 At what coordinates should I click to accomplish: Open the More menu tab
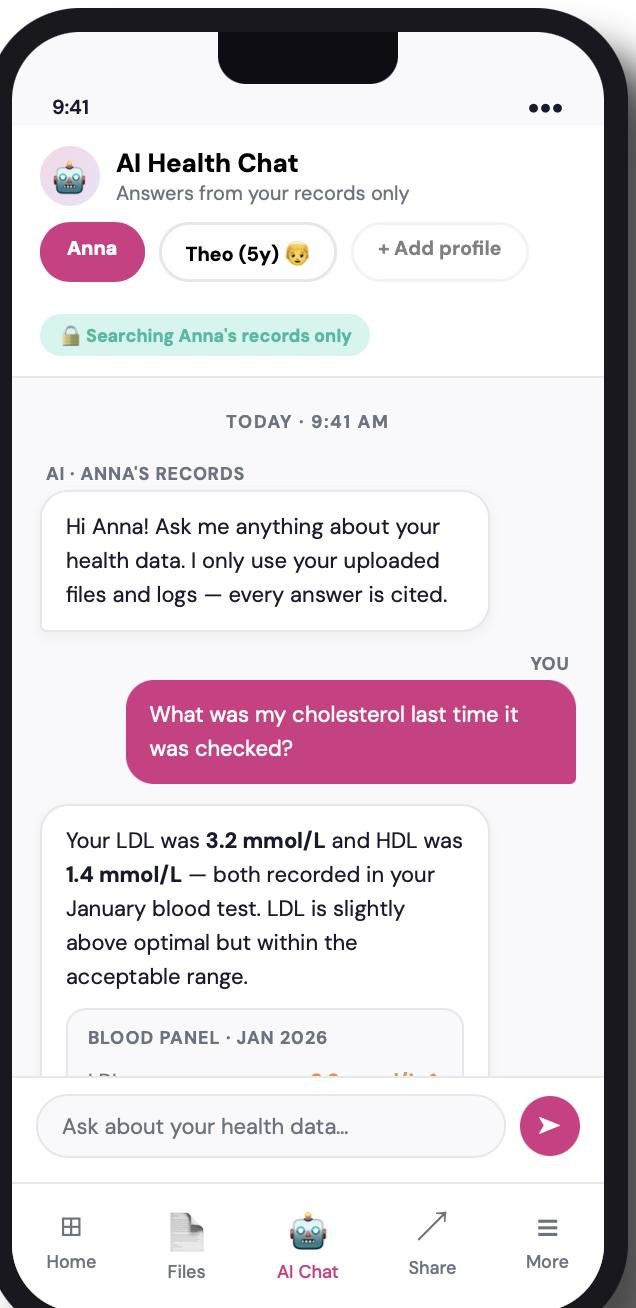pos(547,1243)
